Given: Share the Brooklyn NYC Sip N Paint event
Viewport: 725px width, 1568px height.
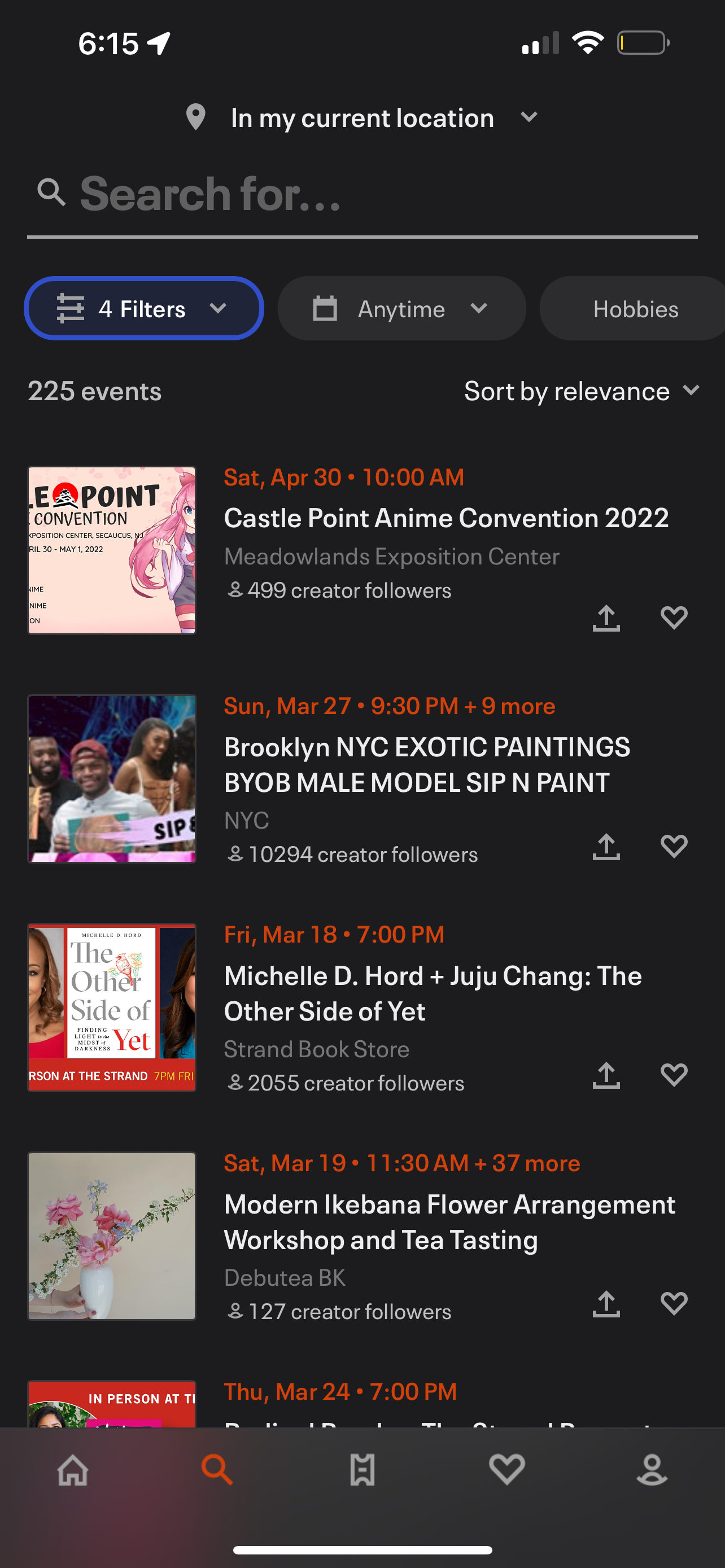Looking at the screenshot, I should [x=606, y=847].
